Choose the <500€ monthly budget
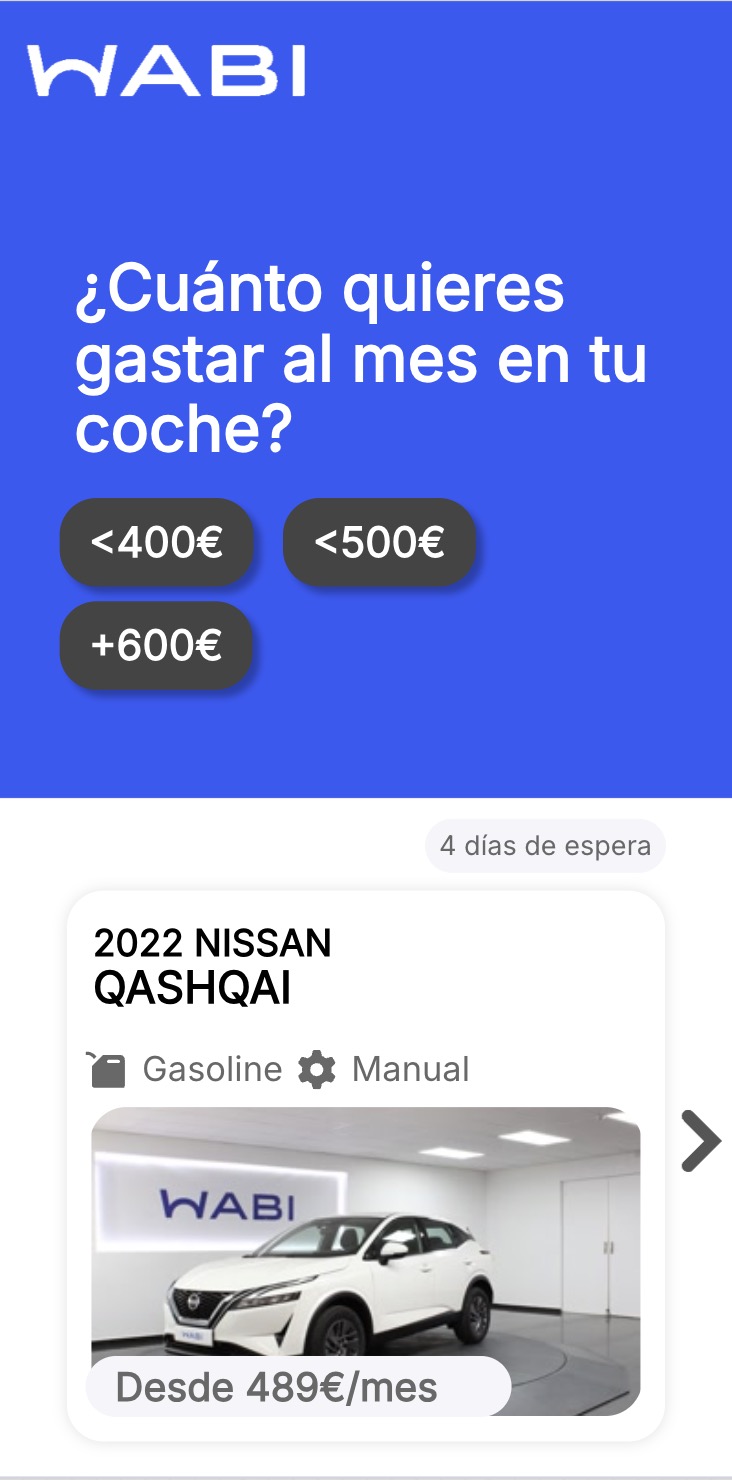 (379, 542)
